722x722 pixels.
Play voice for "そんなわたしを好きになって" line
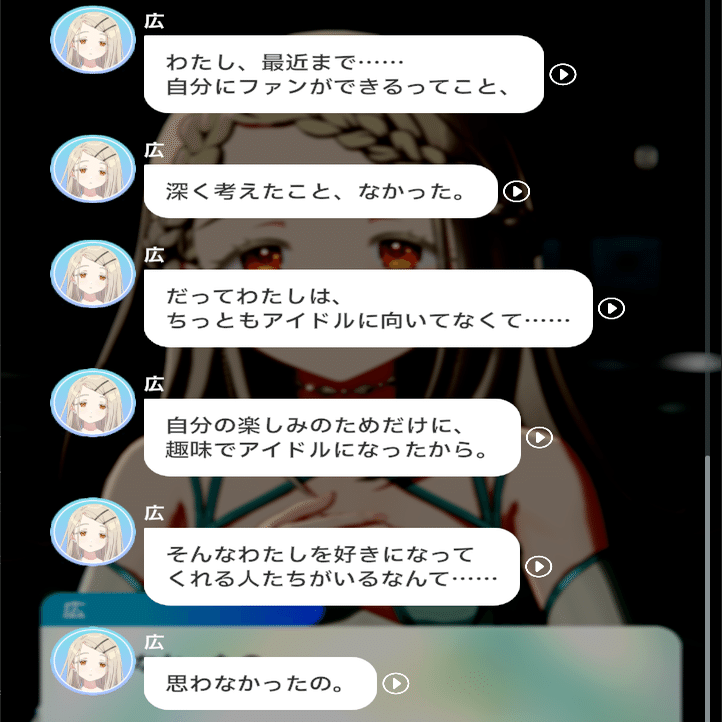point(539,567)
